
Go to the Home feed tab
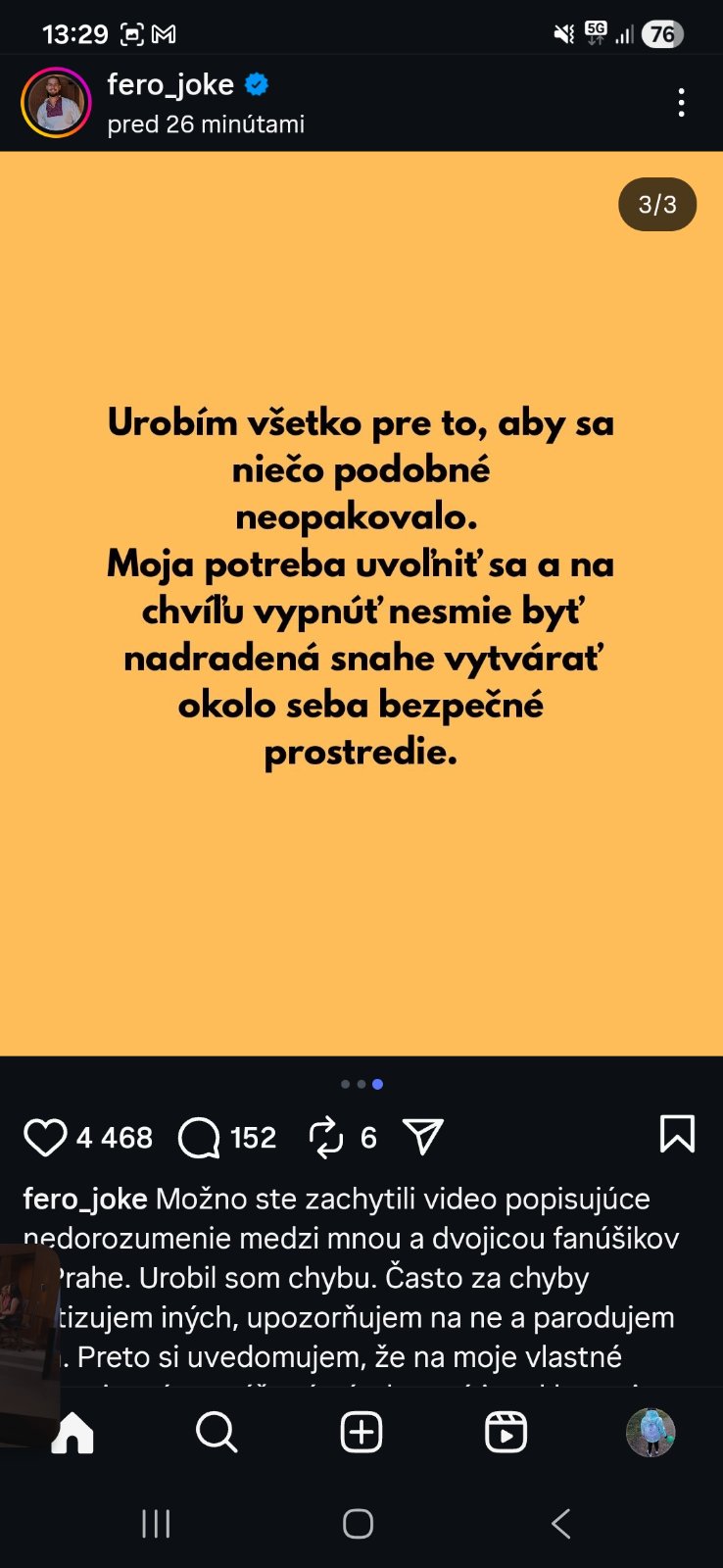(x=73, y=1433)
